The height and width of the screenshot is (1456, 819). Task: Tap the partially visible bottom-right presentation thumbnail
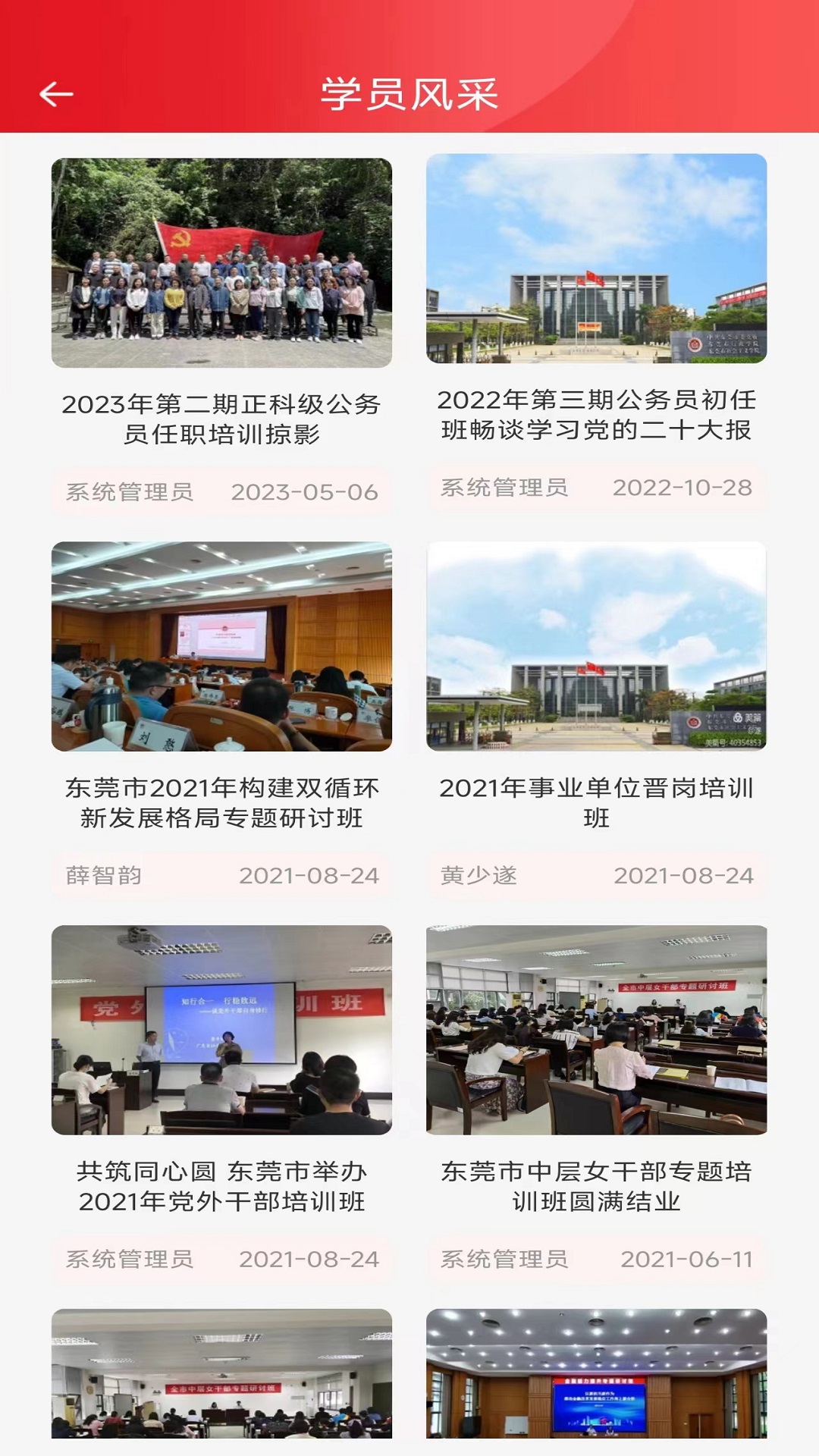point(599,1403)
